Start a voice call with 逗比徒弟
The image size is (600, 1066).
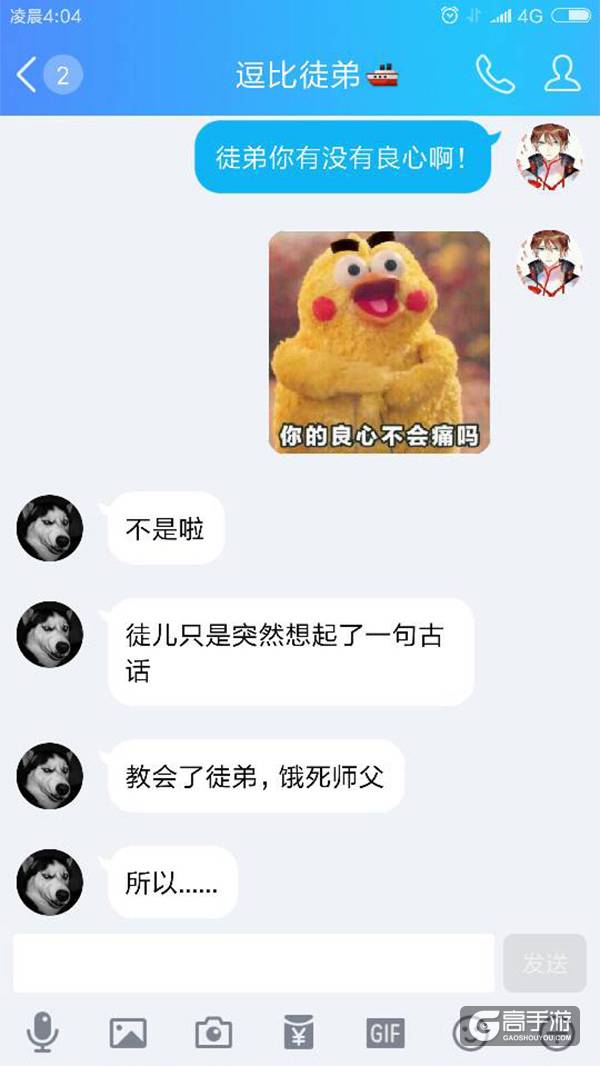494,75
